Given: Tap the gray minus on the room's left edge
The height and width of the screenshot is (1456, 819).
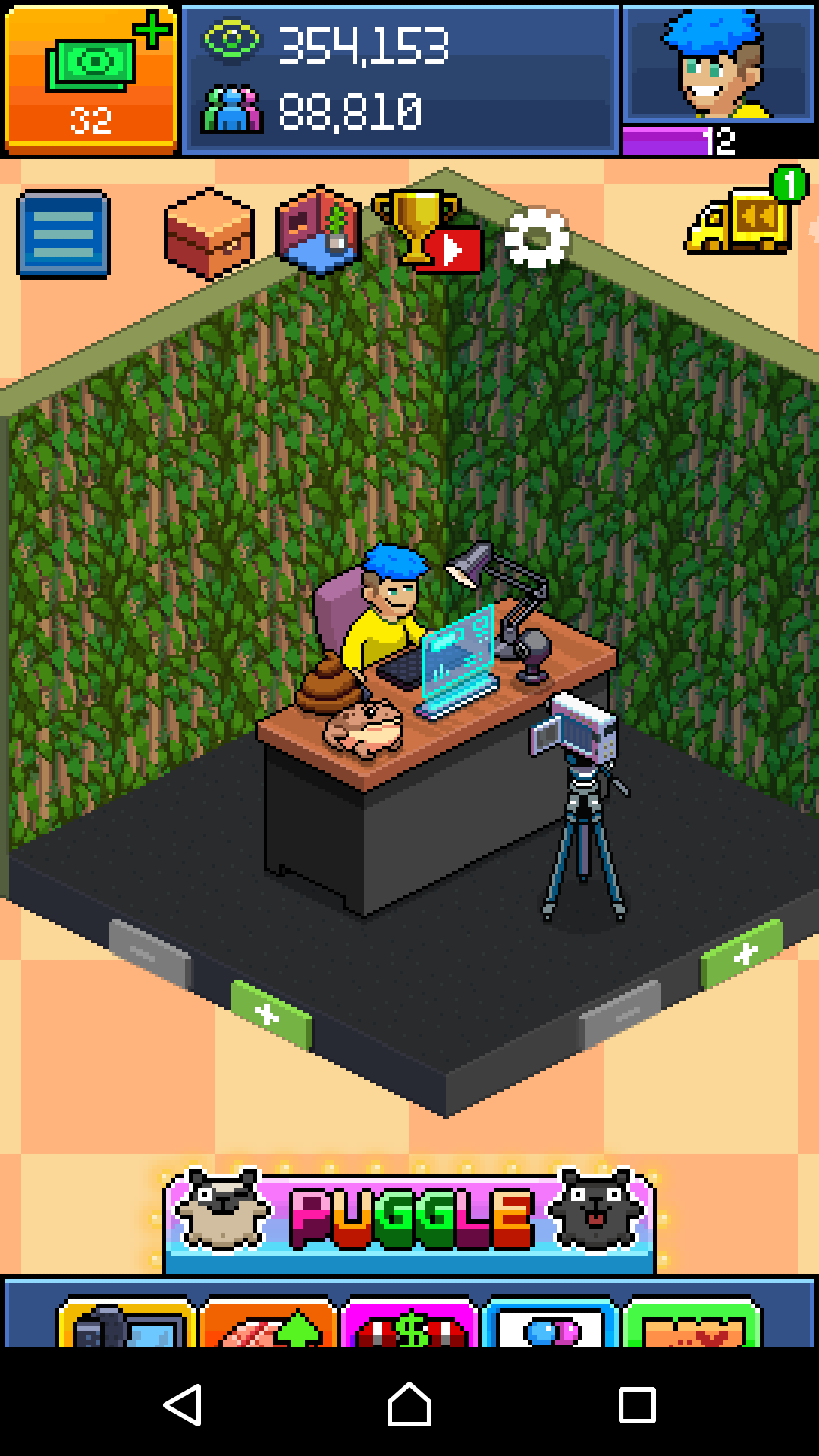Looking at the screenshot, I should coord(149,953).
